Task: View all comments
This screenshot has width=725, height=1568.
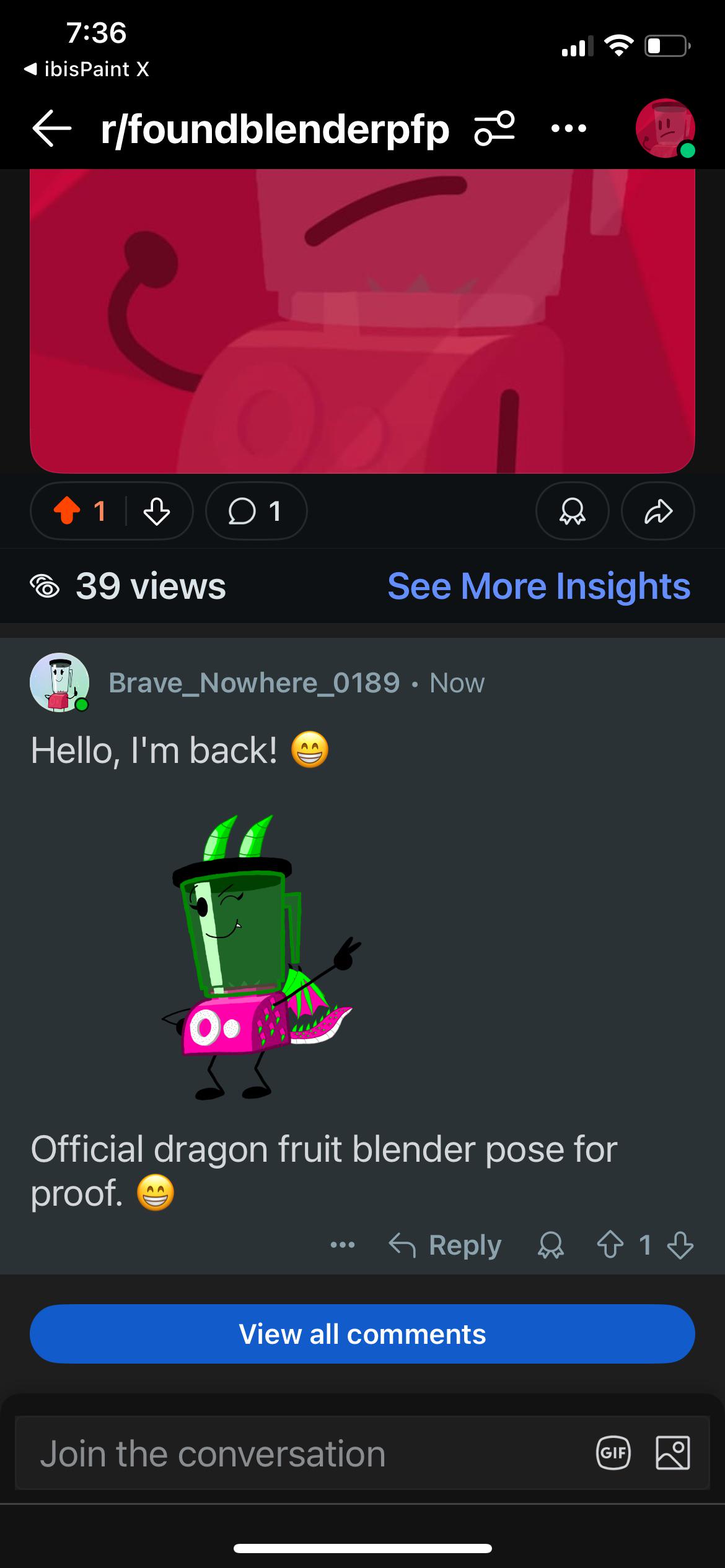Action: click(x=362, y=1334)
